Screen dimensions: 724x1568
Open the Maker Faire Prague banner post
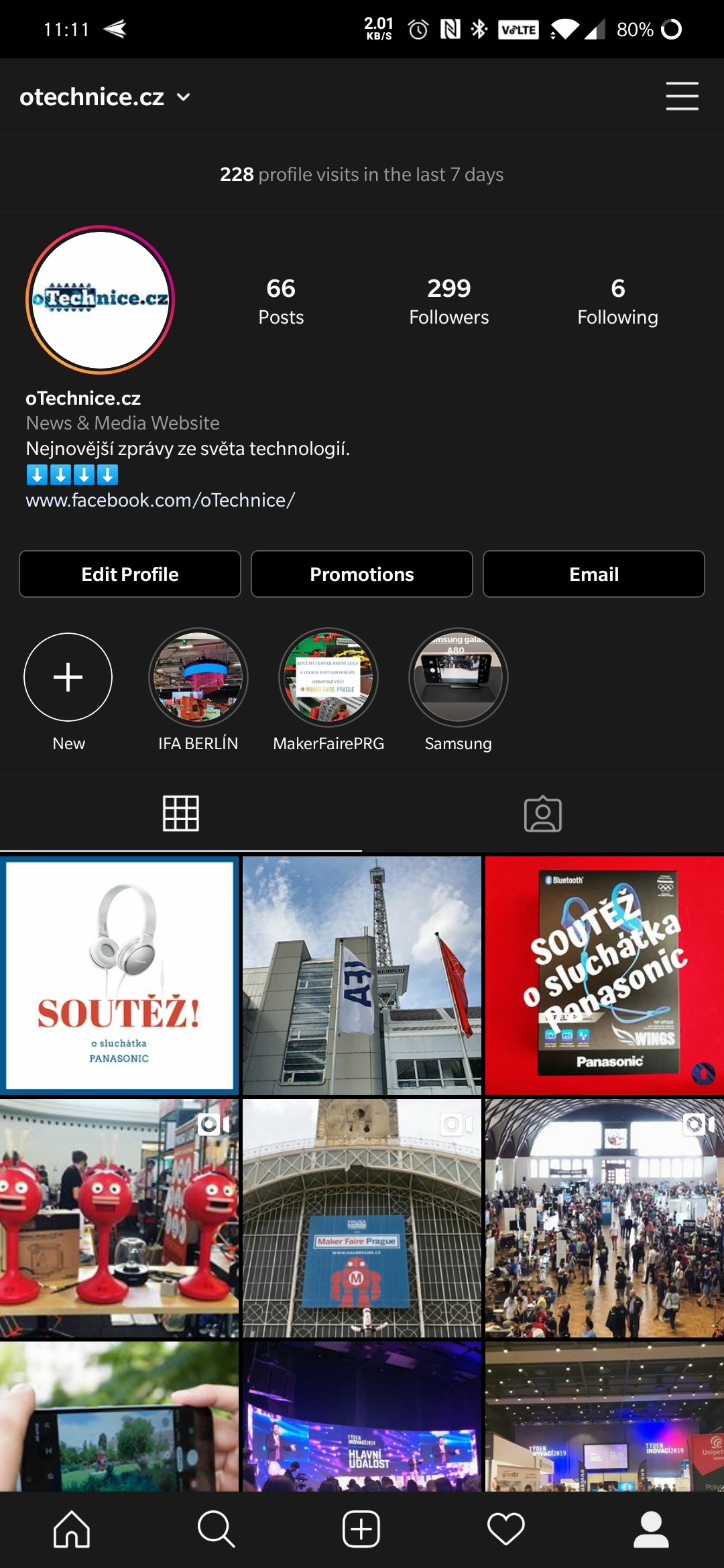pos(362,1218)
